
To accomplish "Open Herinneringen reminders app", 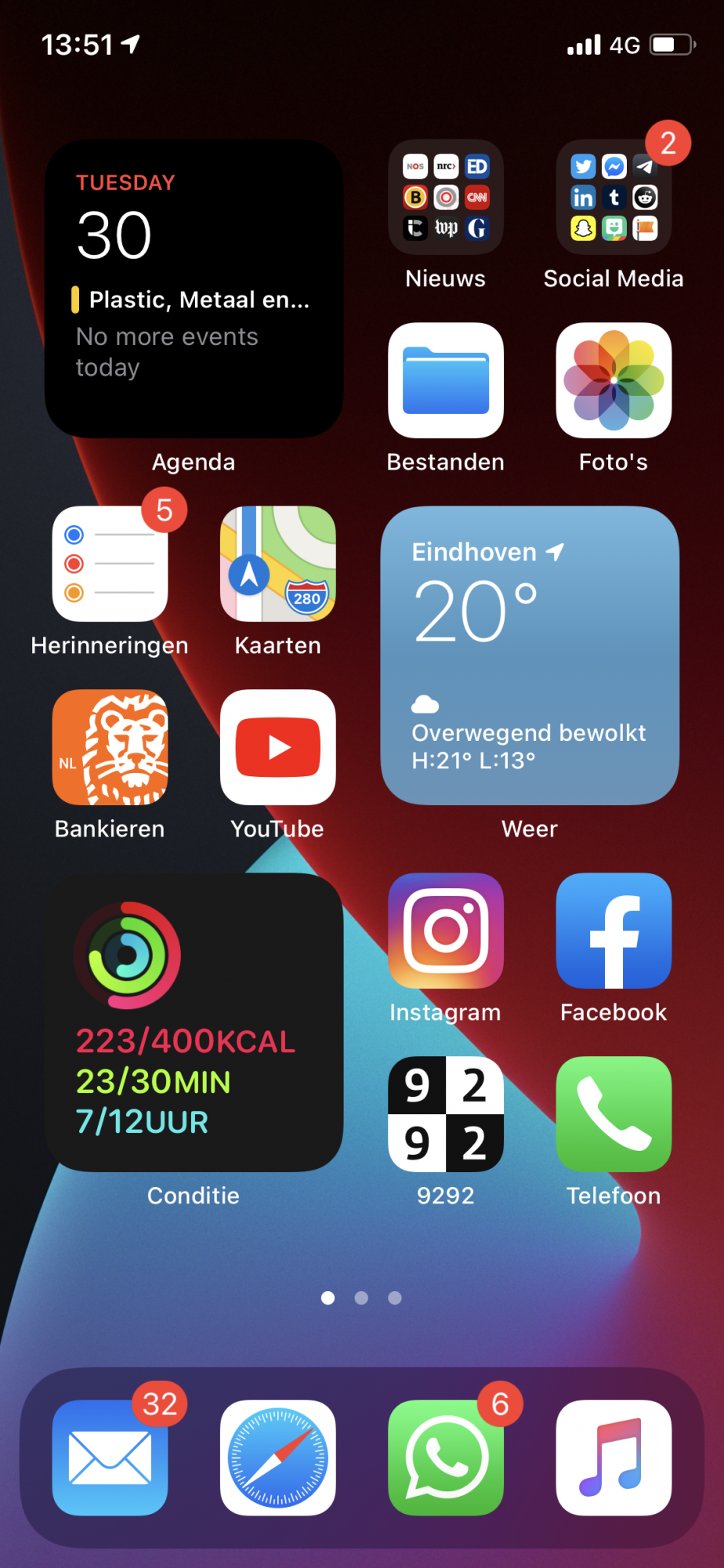I will [110, 564].
